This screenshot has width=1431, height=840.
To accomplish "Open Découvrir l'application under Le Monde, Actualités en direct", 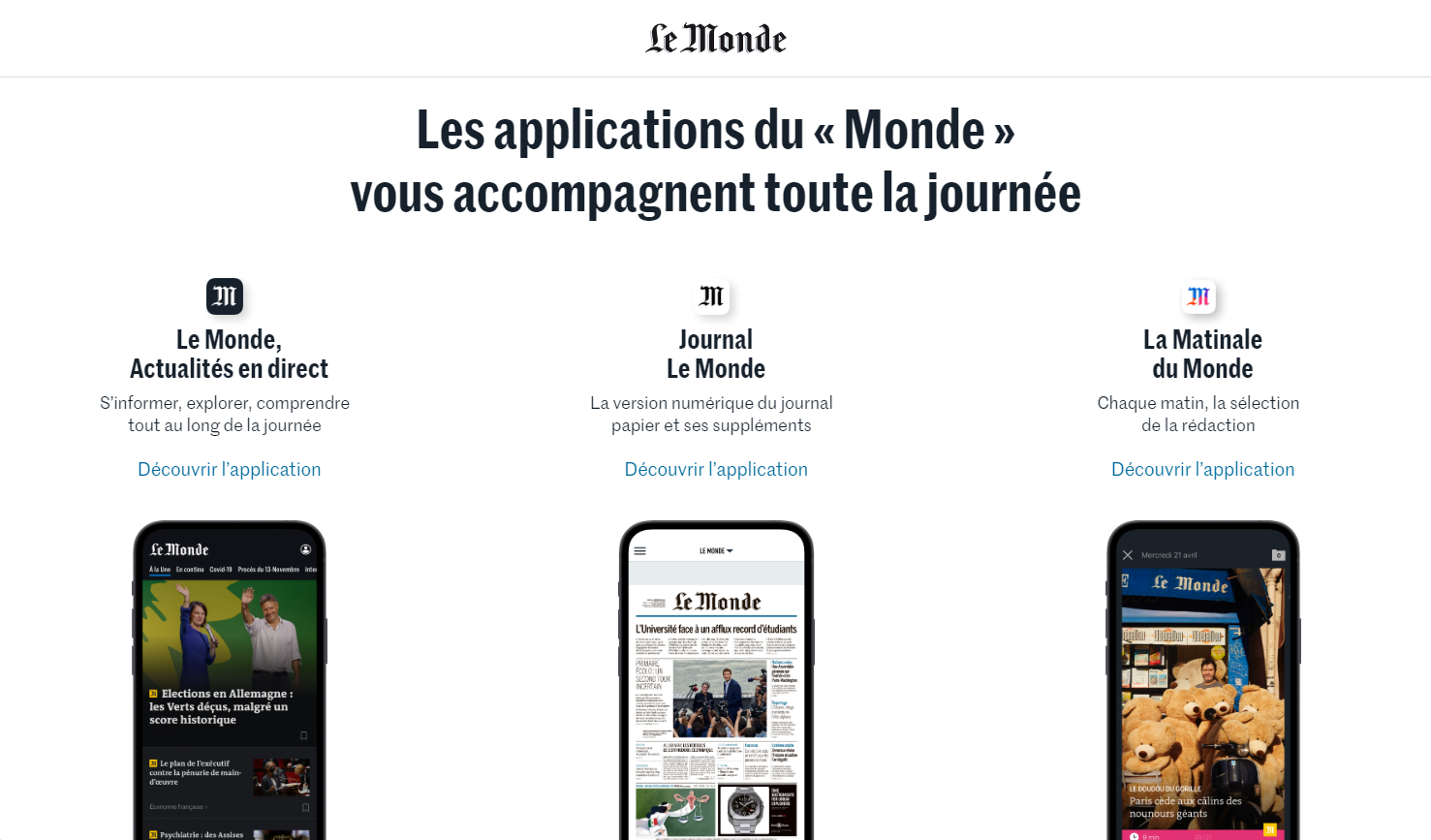I will [229, 469].
